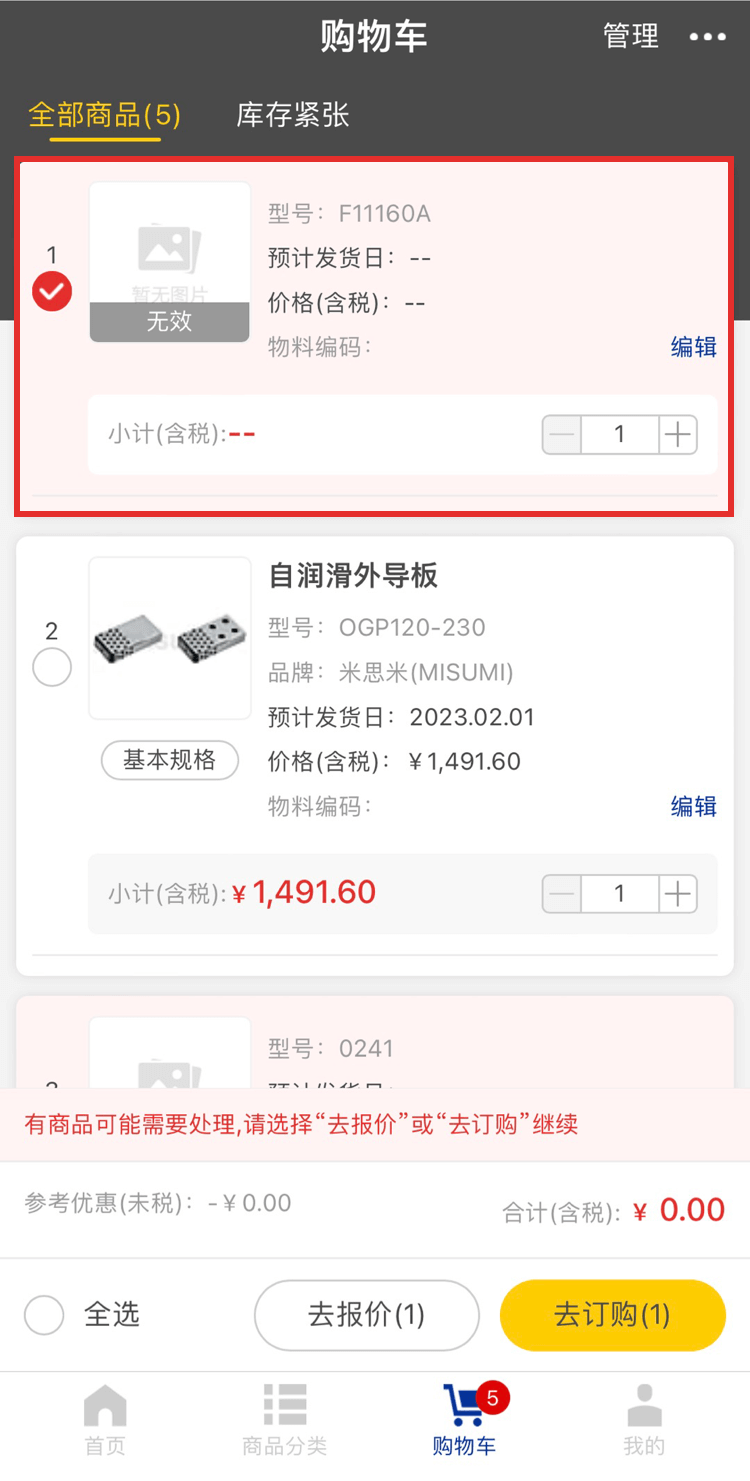
Task: Tap 去报价(1) to request a quote
Action: coord(367,1315)
